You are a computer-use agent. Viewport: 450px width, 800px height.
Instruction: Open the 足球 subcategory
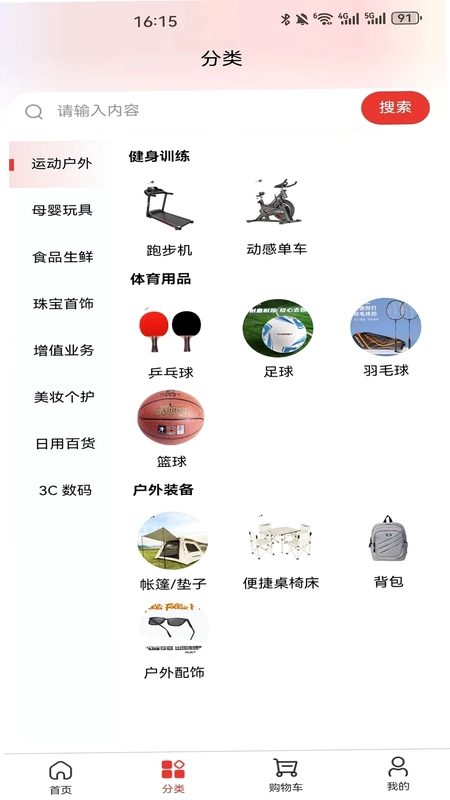(x=278, y=339)
